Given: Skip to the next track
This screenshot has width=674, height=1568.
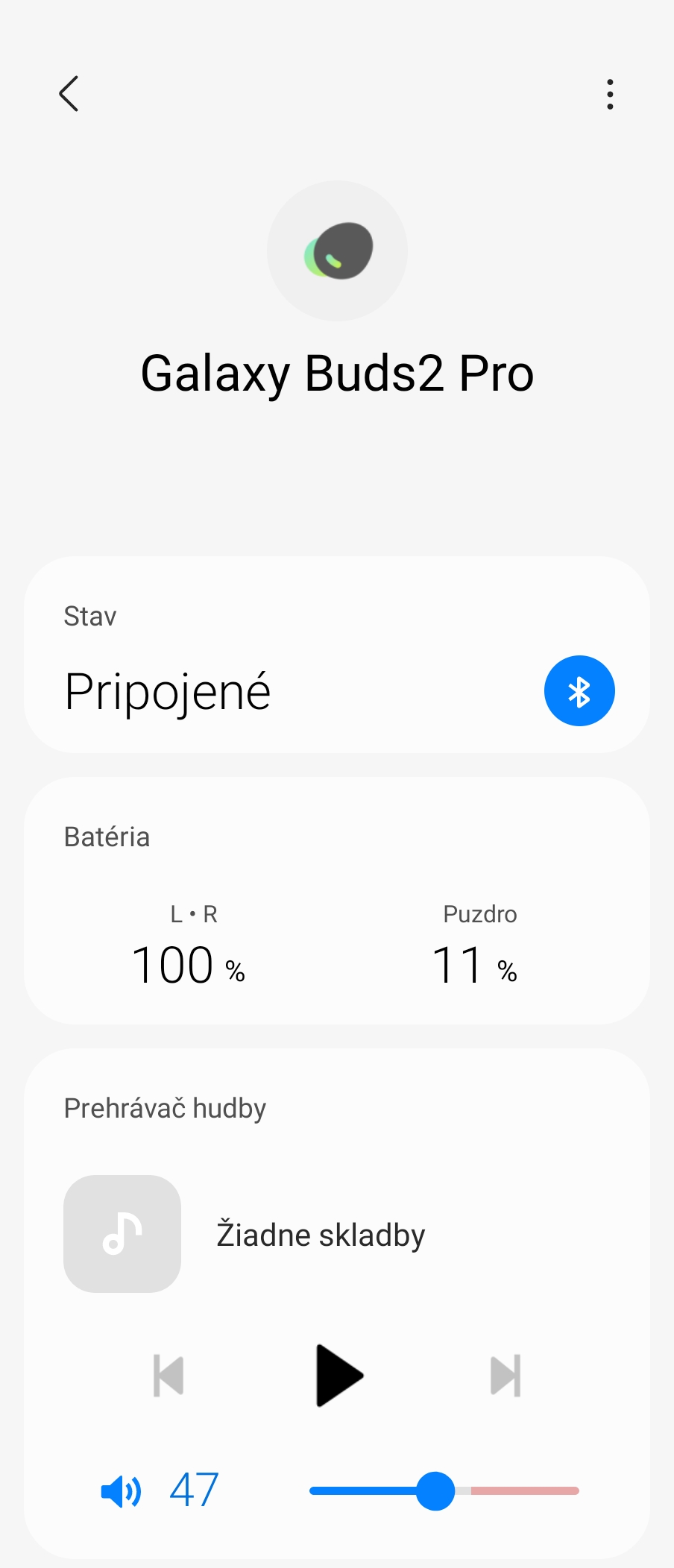Looking at the screenshot, I should click(505, 1376).
